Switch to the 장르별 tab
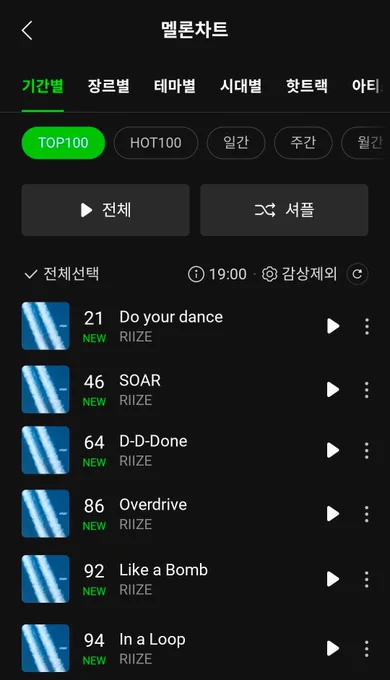This screenshot has width=390, height=680. tap(108, 86)
